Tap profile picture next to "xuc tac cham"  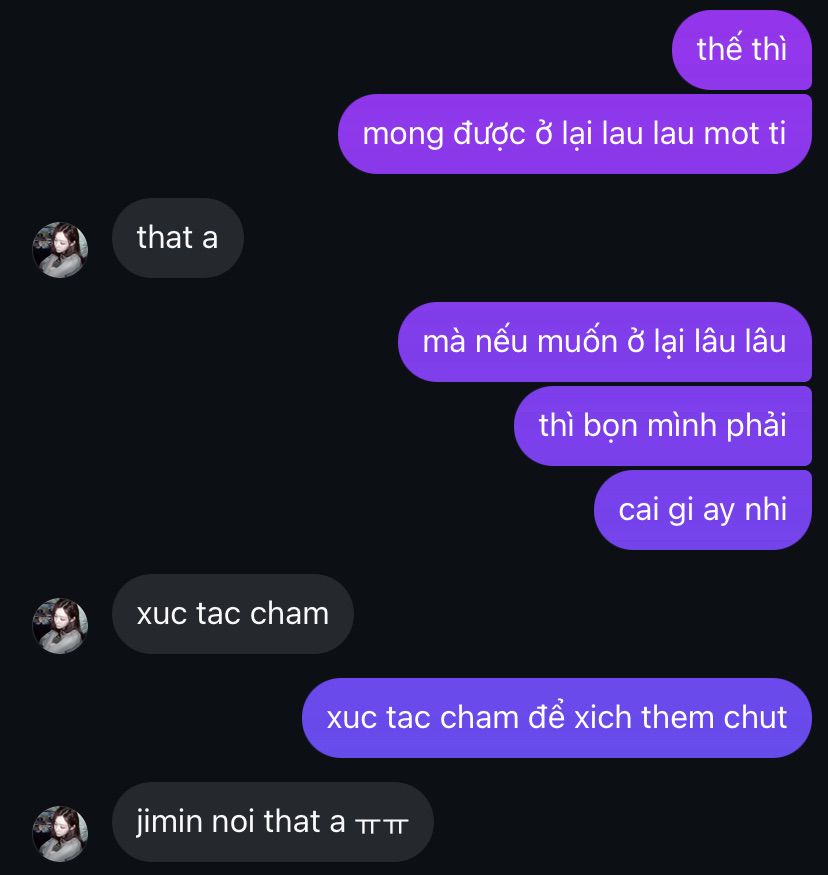click(60, 626)
